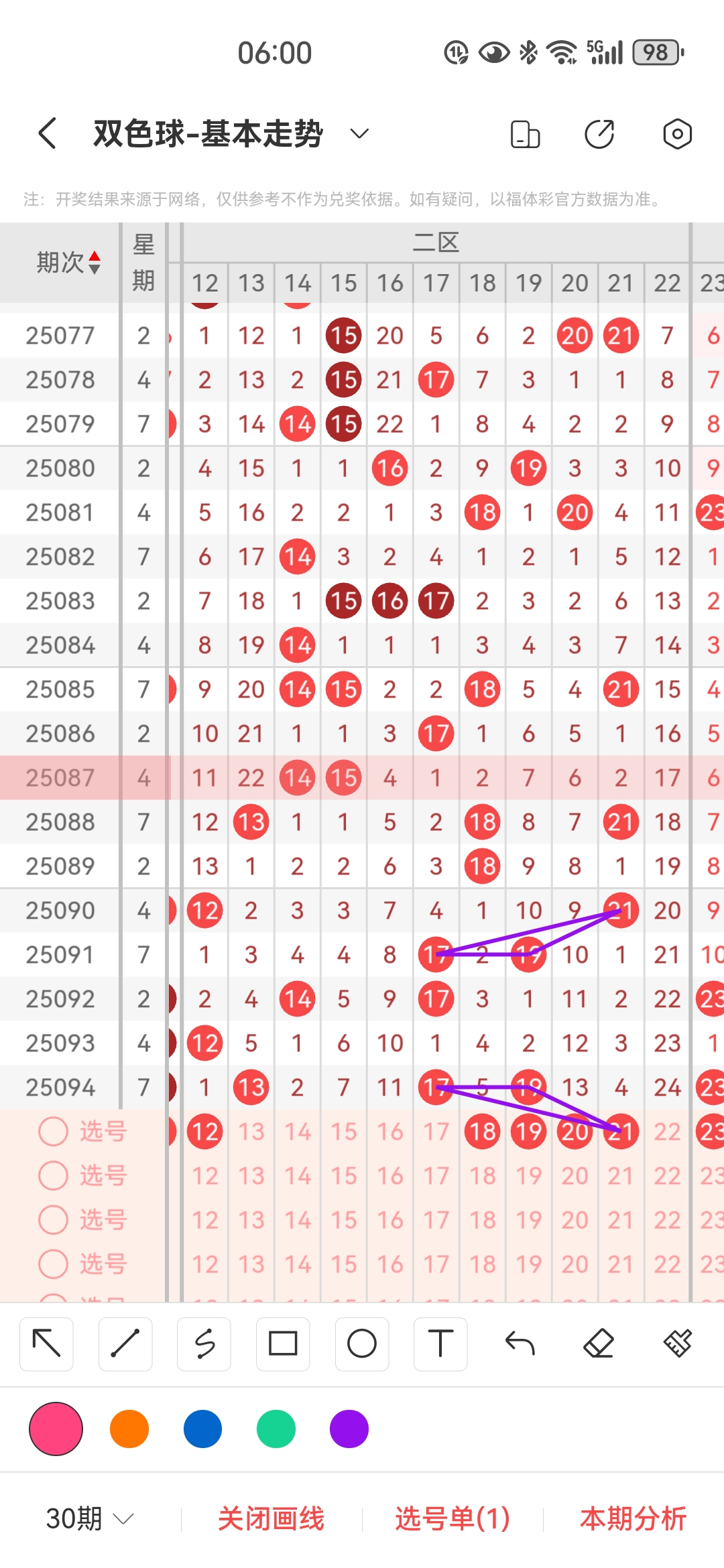
Task: Switch the screen orientation layout
Action: (525, 134)
